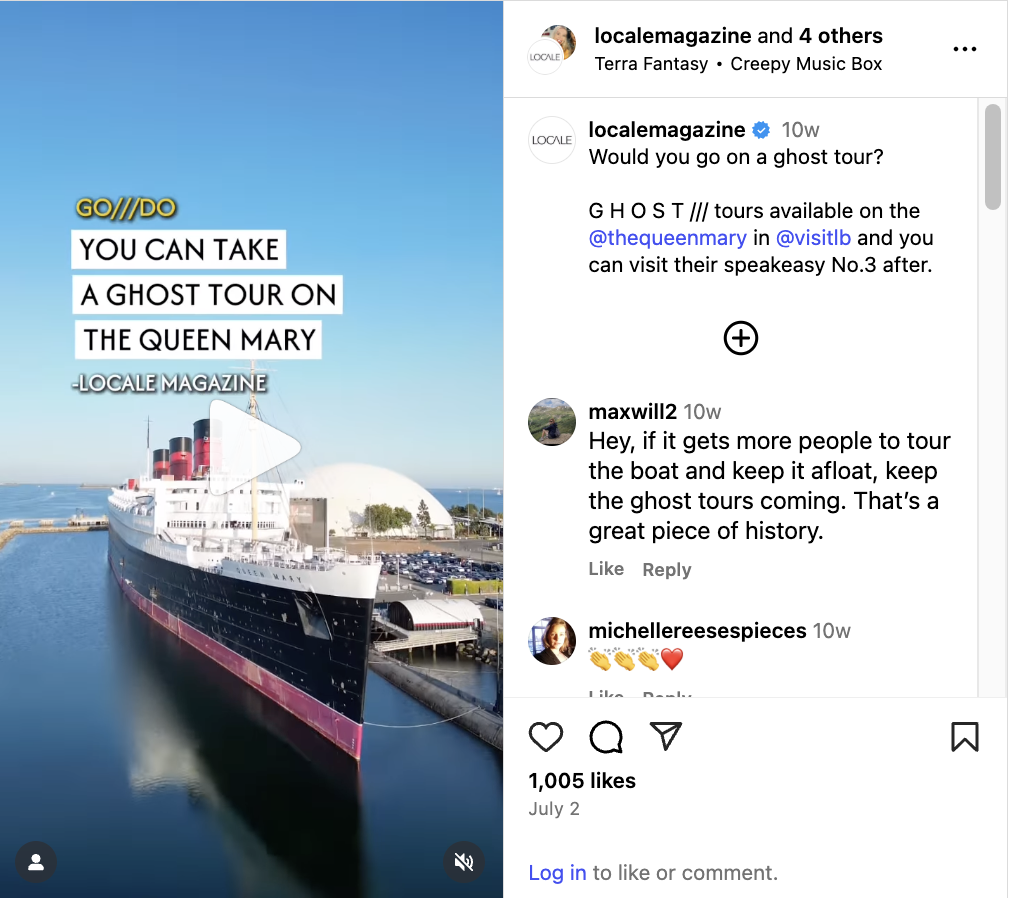This screenshot has width=1010, height=898.
Task: Reply to maxwill2's comment
Action: 666,570
